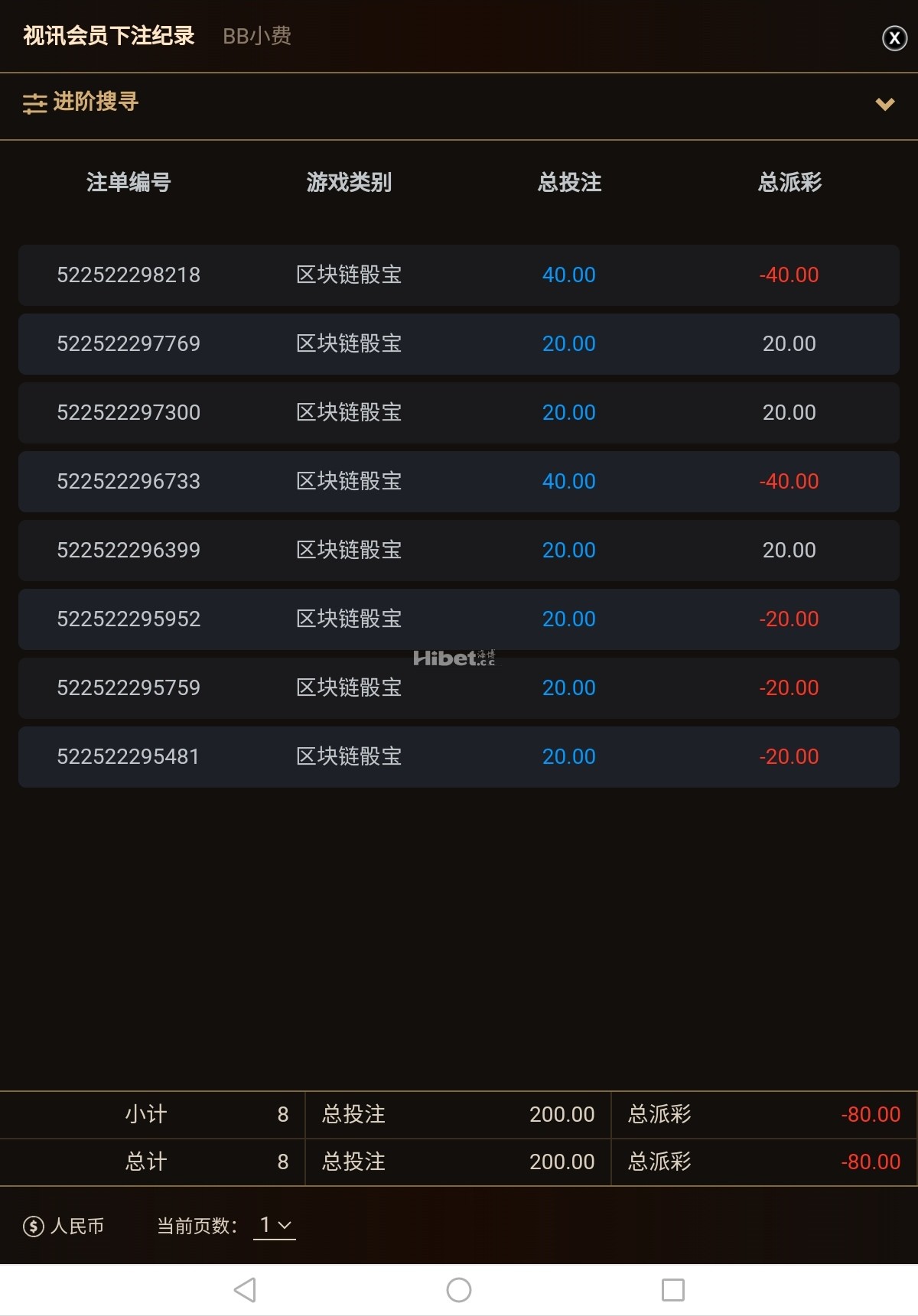918x1316 pixels.
Task: Open the current page number dropdown
Action: pos(275,1225)
